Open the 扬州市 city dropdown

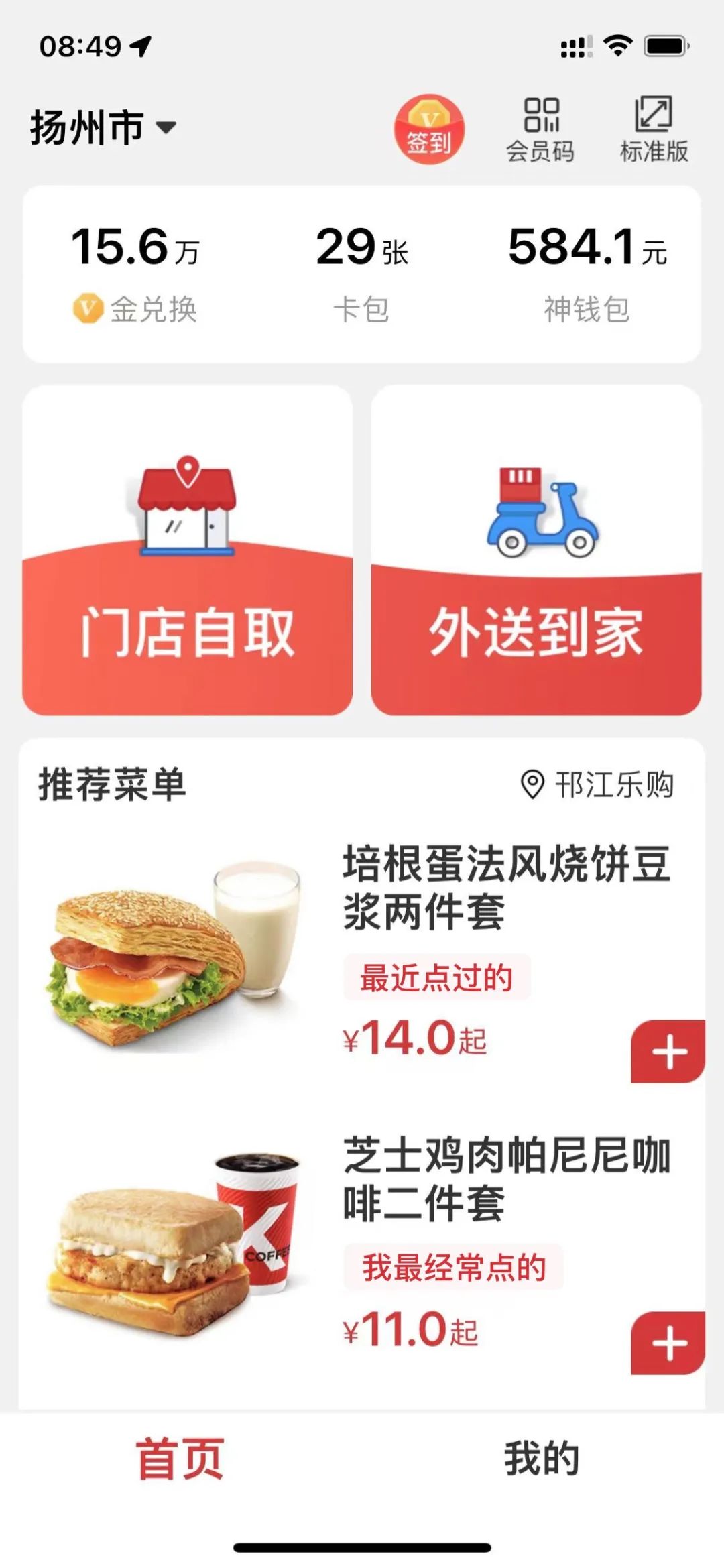[x=103, y=127]
